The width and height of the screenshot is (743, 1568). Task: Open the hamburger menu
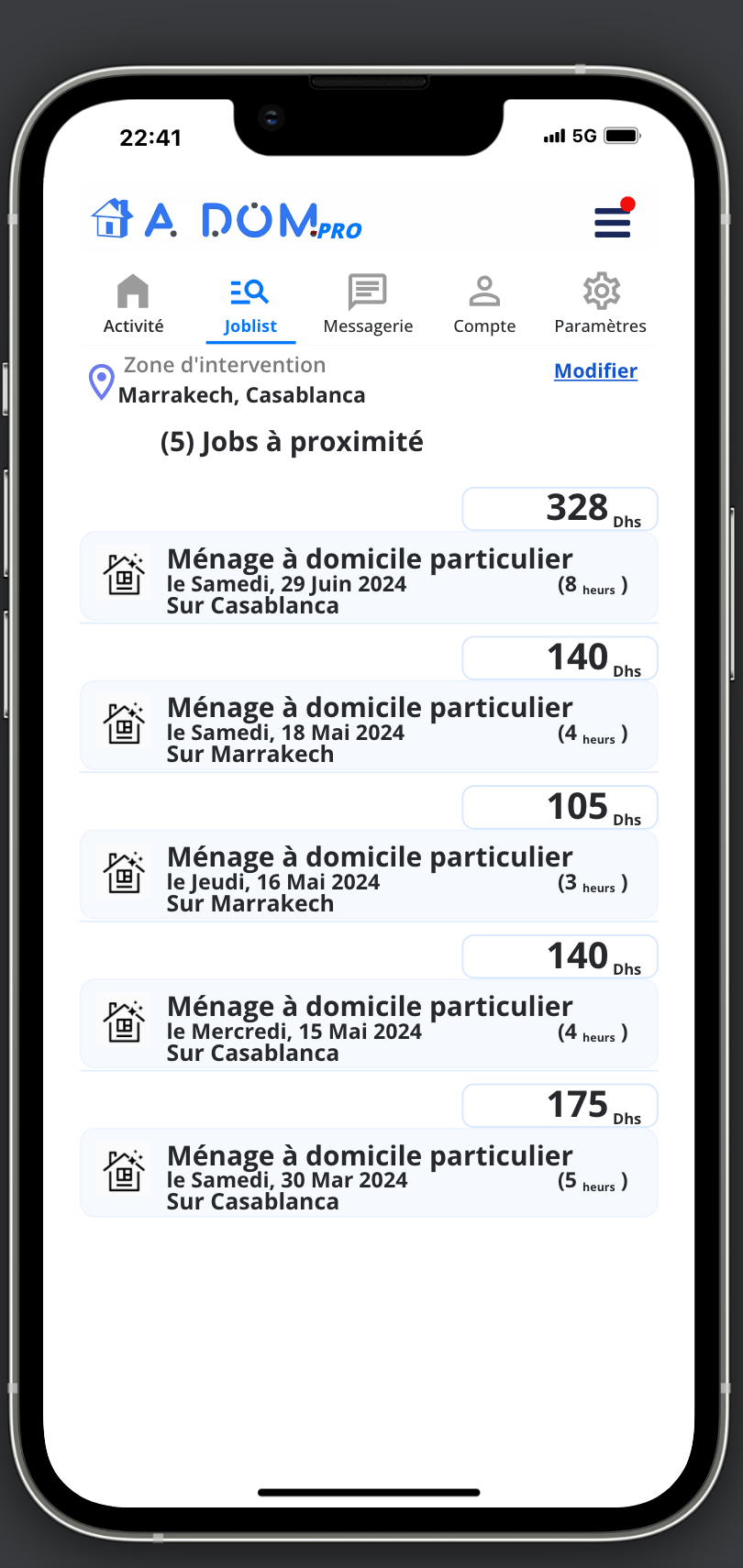tap(612, 222)
